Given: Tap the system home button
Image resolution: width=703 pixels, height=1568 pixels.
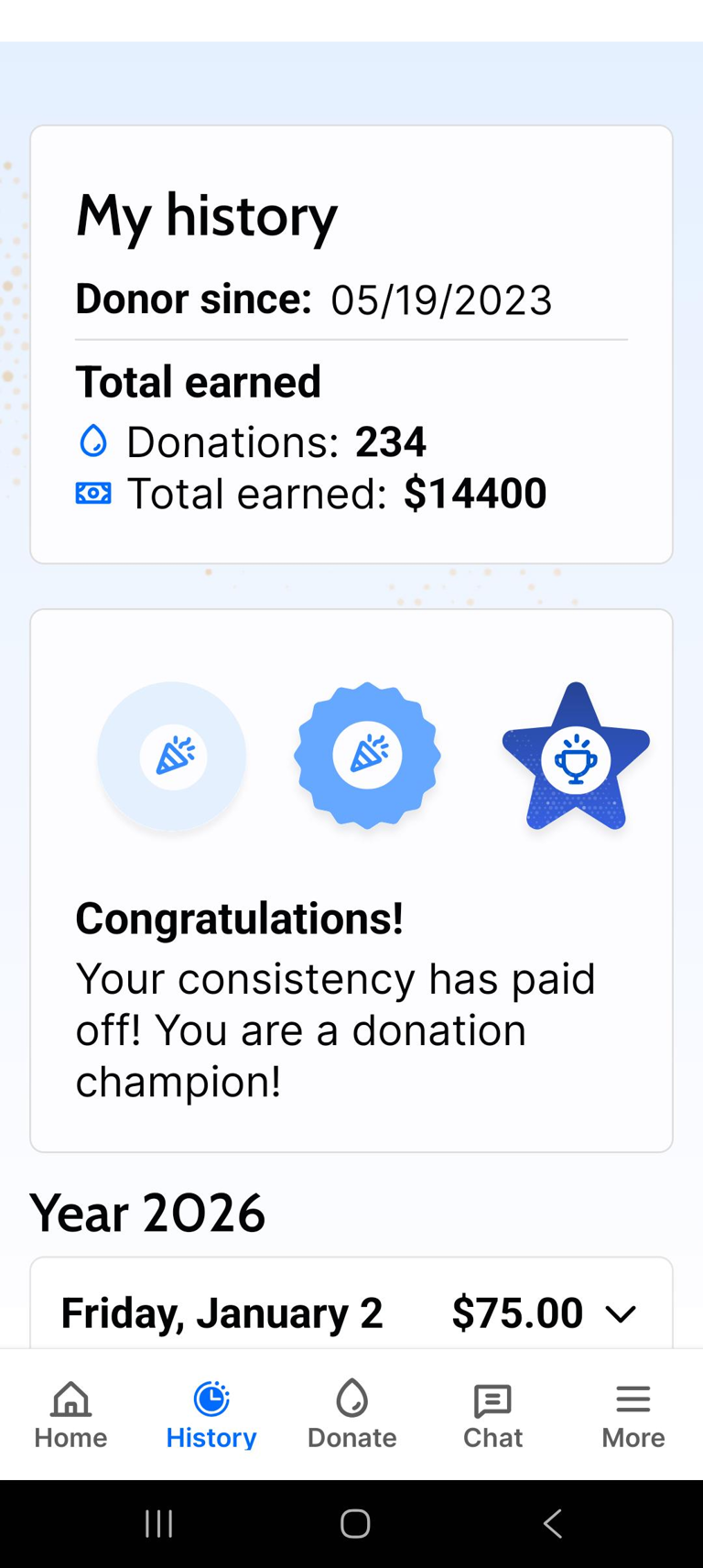Looking at the screenshot, I should [354, 1523].
